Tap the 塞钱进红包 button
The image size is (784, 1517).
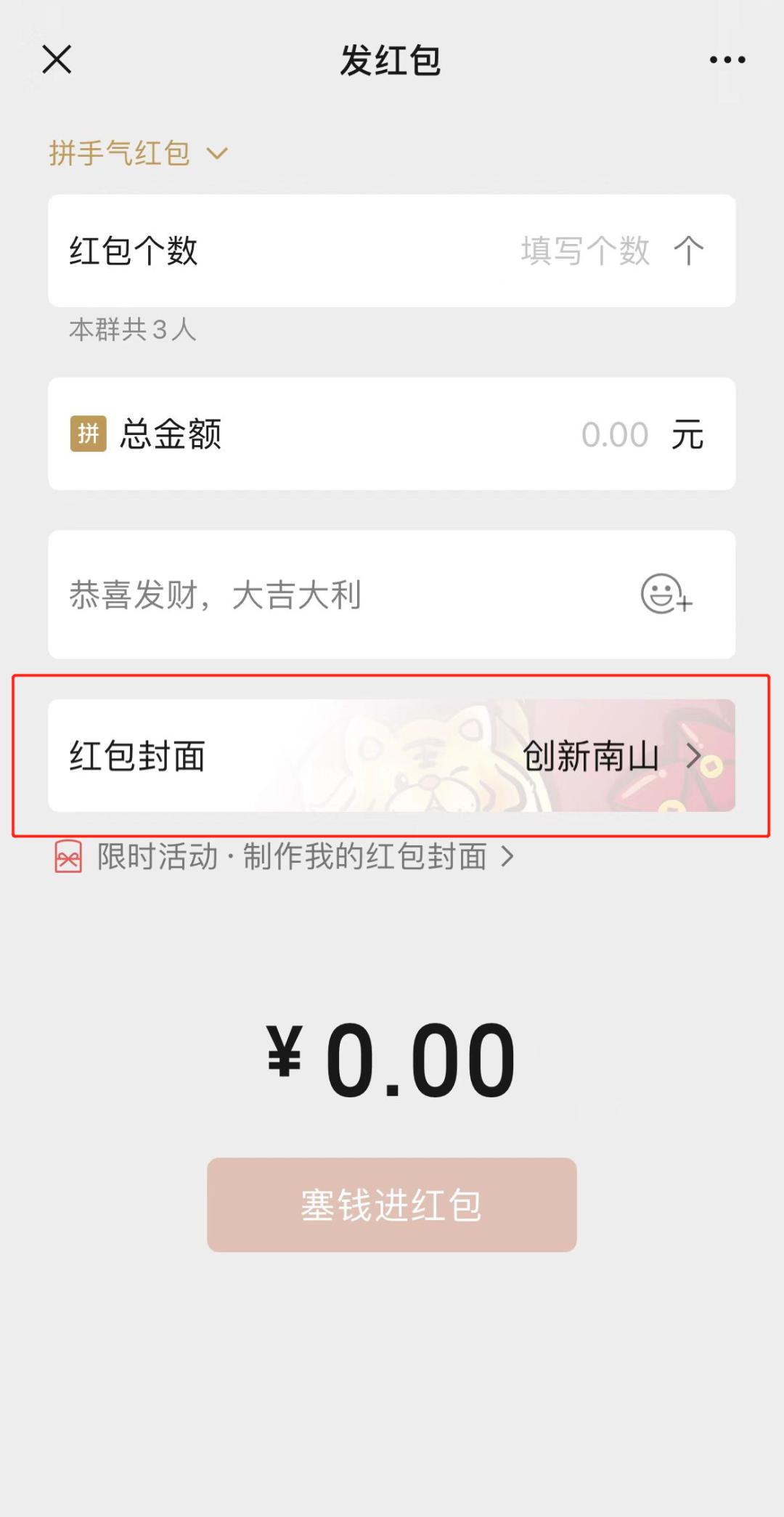[392, 1205]
